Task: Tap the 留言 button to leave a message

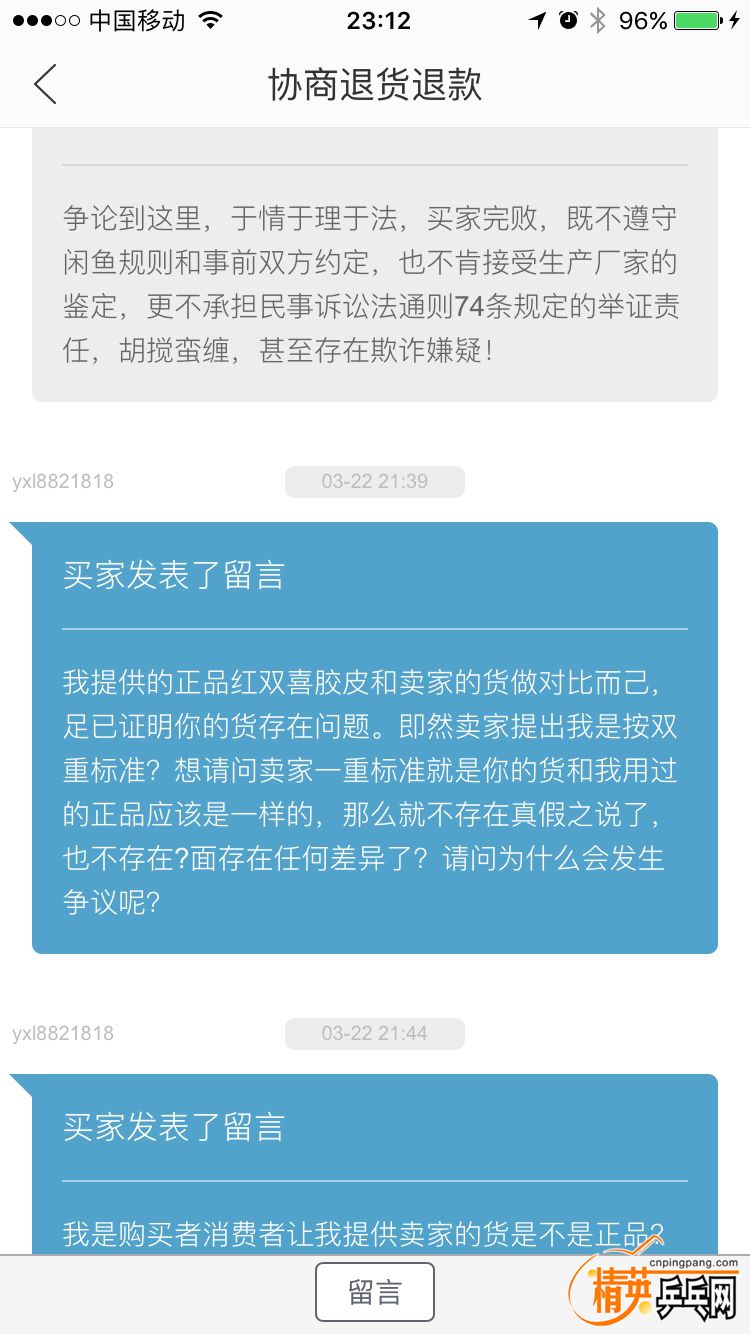Action: point(375,1292)
